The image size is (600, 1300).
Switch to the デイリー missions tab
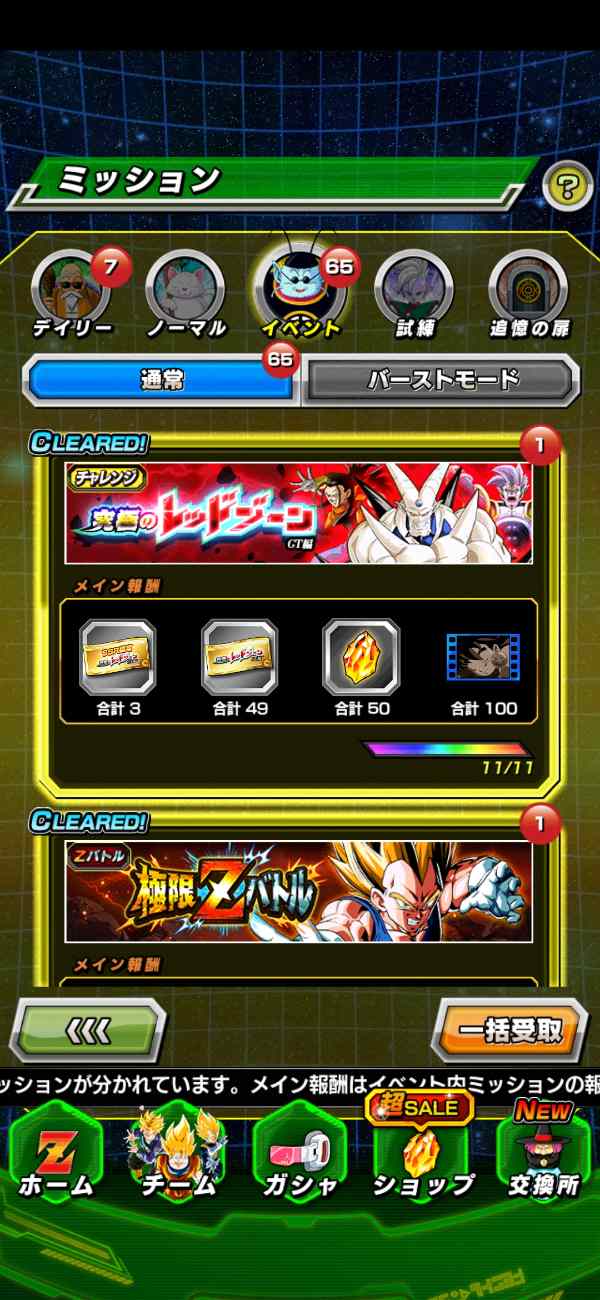tap(71, 294)
